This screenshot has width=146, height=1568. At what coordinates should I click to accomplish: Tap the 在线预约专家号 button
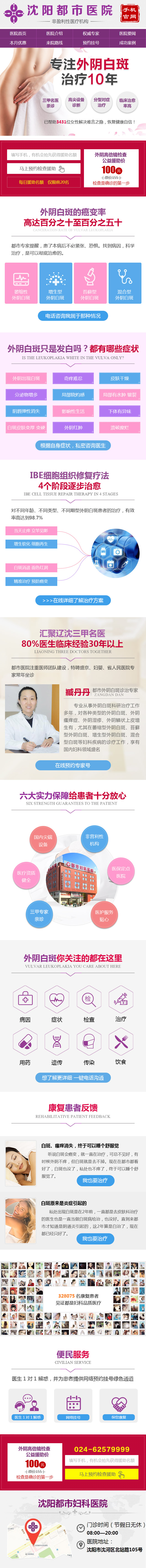[x=73, y=765]
